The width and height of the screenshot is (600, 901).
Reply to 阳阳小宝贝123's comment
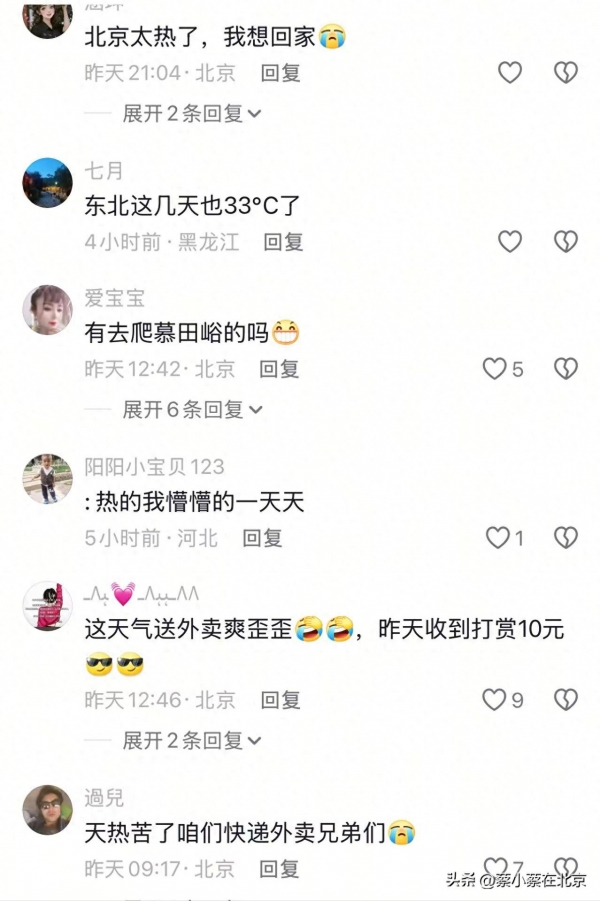(x=262, y=538)
